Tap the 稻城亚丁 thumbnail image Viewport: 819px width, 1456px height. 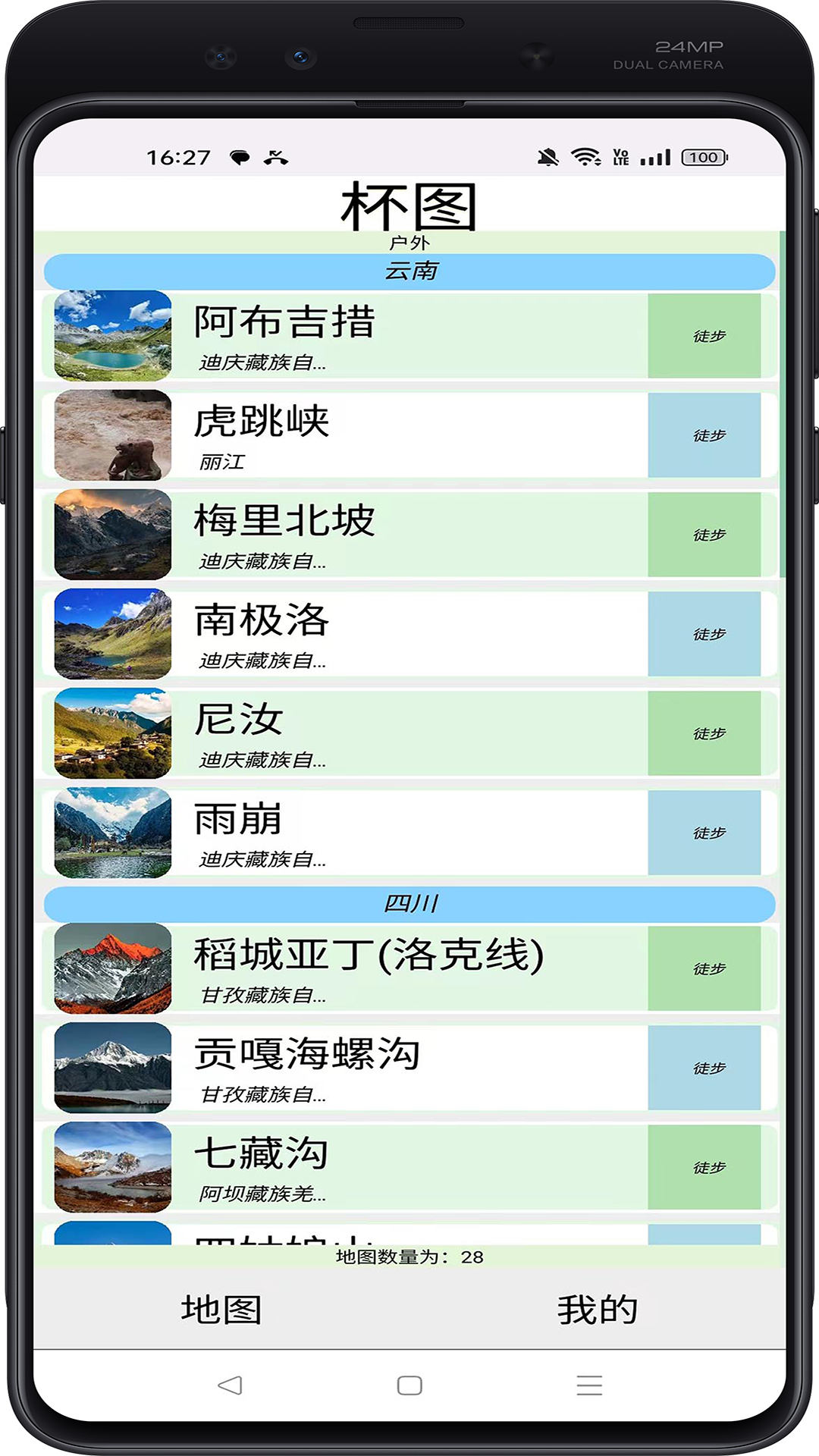(x=111, y=968)
